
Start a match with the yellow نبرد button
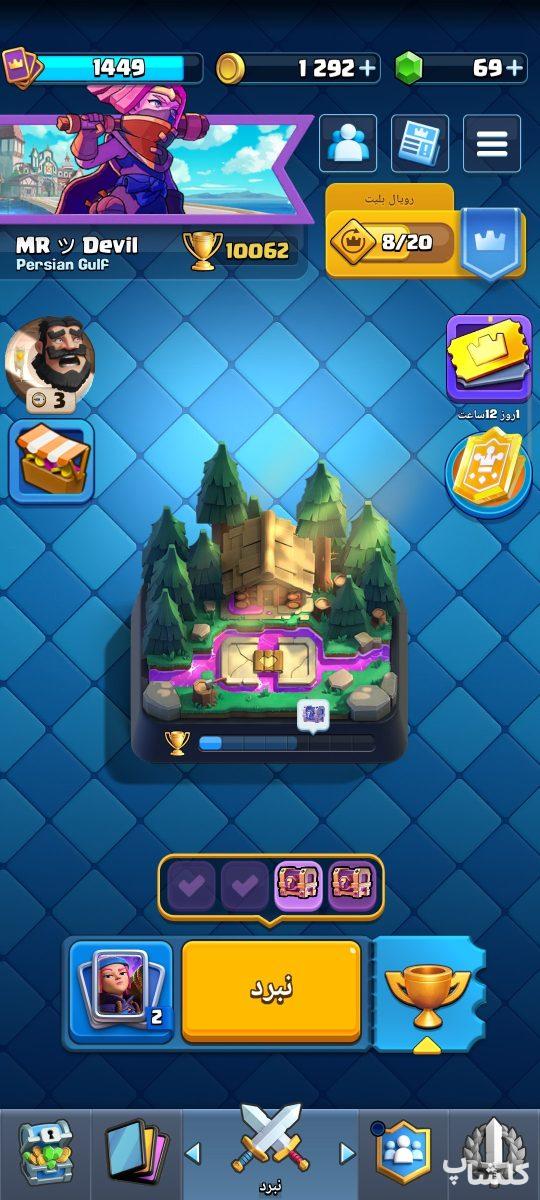point(271,989)
